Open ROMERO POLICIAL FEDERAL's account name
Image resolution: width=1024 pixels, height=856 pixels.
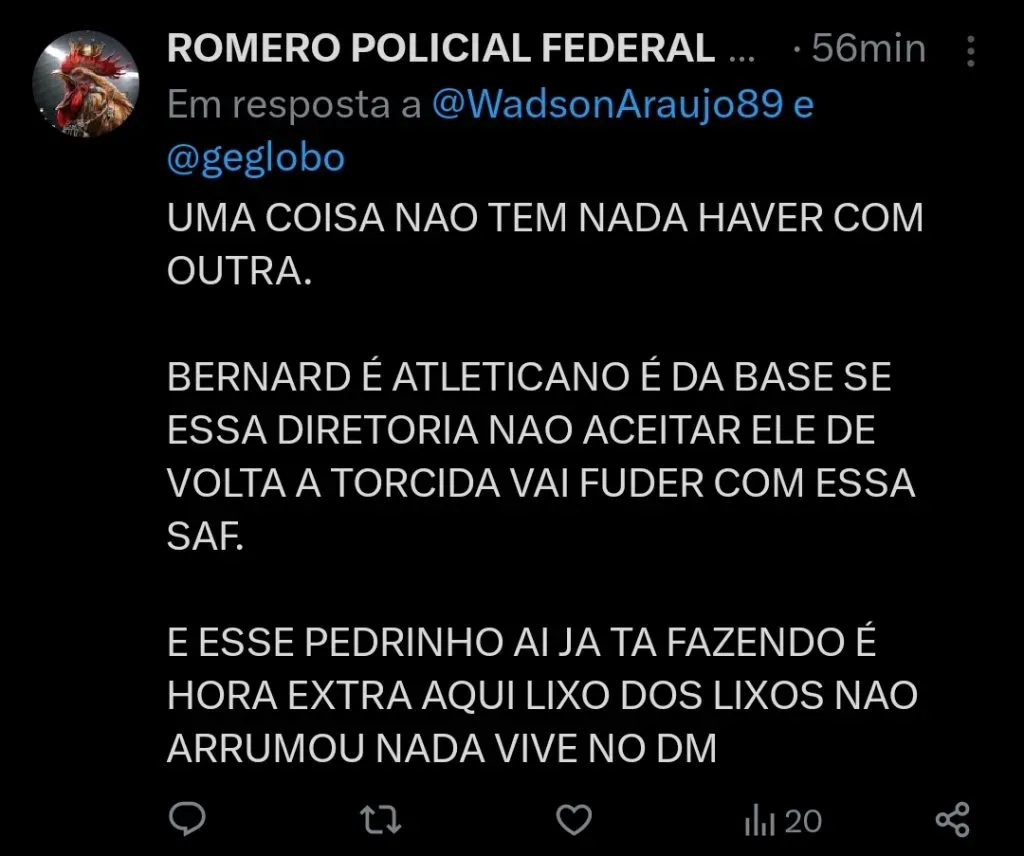coord(440,48)
